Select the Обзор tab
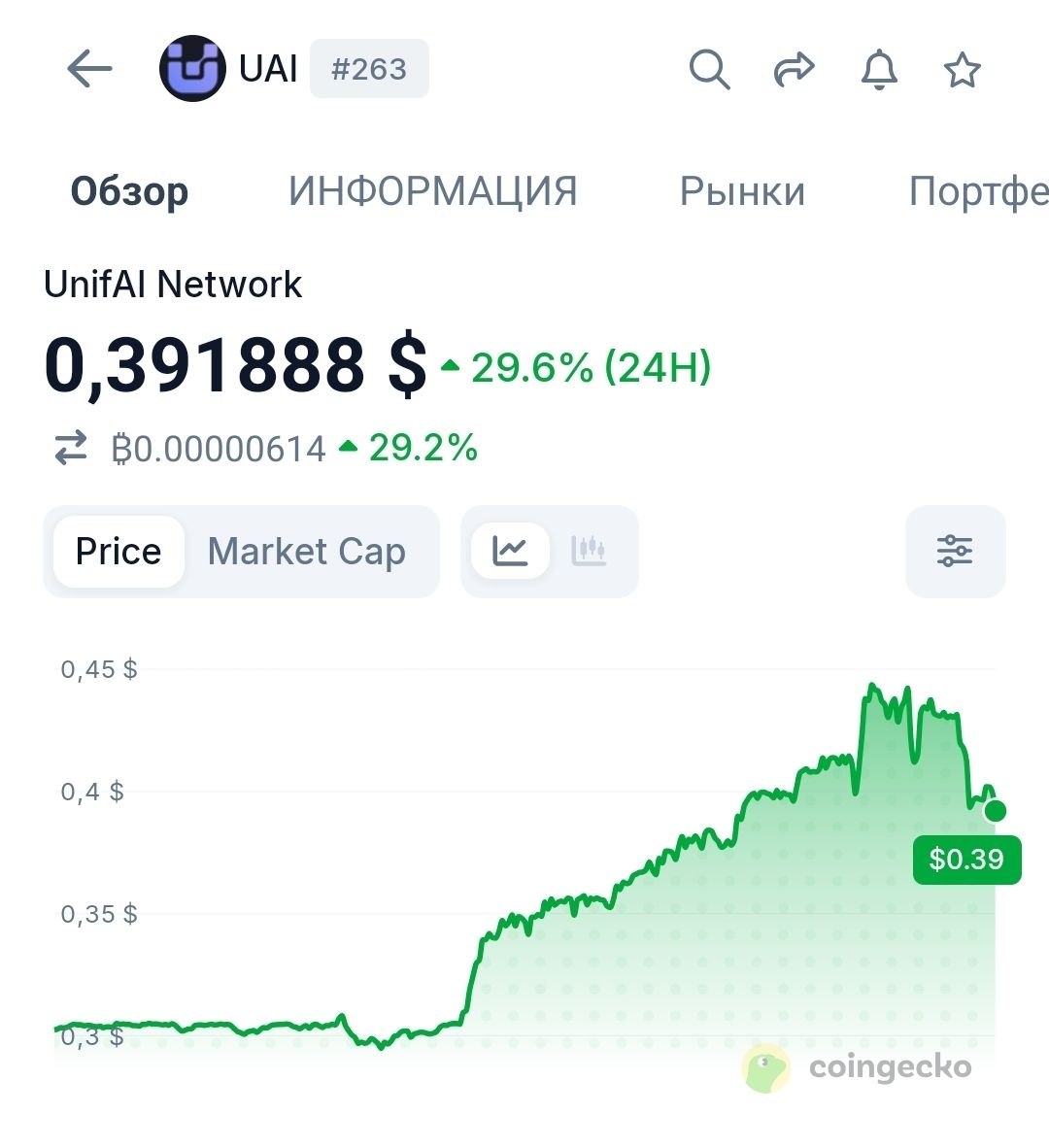1049x1148 pixels. pyautogui.click(x=129, y=191)
